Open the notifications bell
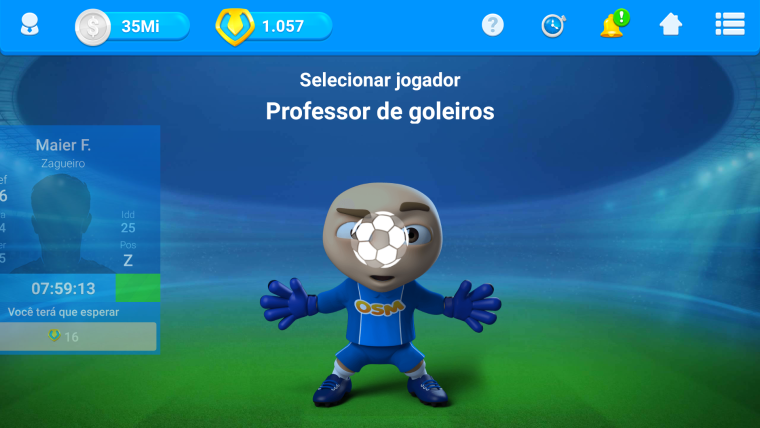 [612, 24]
